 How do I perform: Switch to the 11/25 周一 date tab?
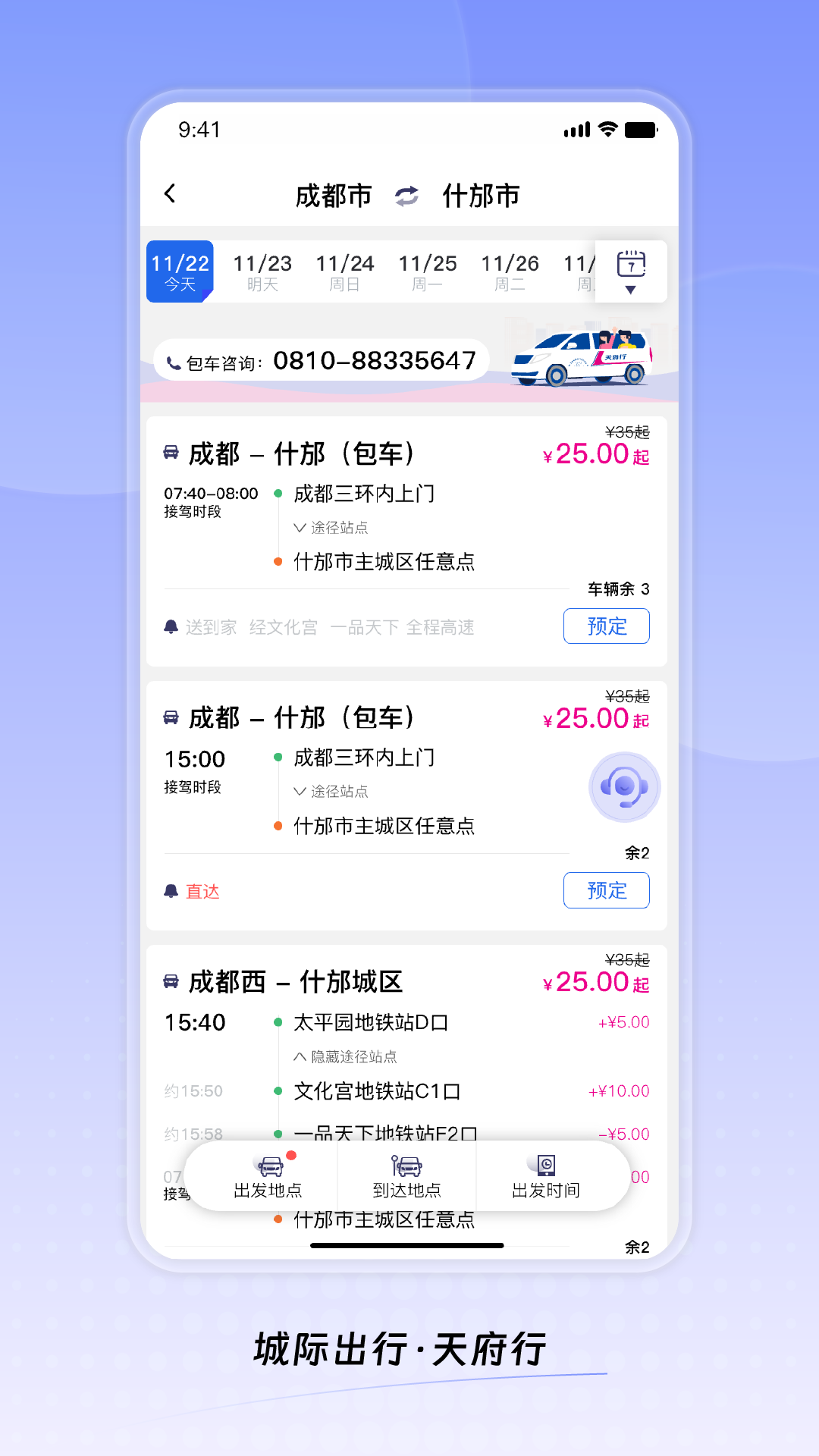pyautogui.click(x=428, y=271)
